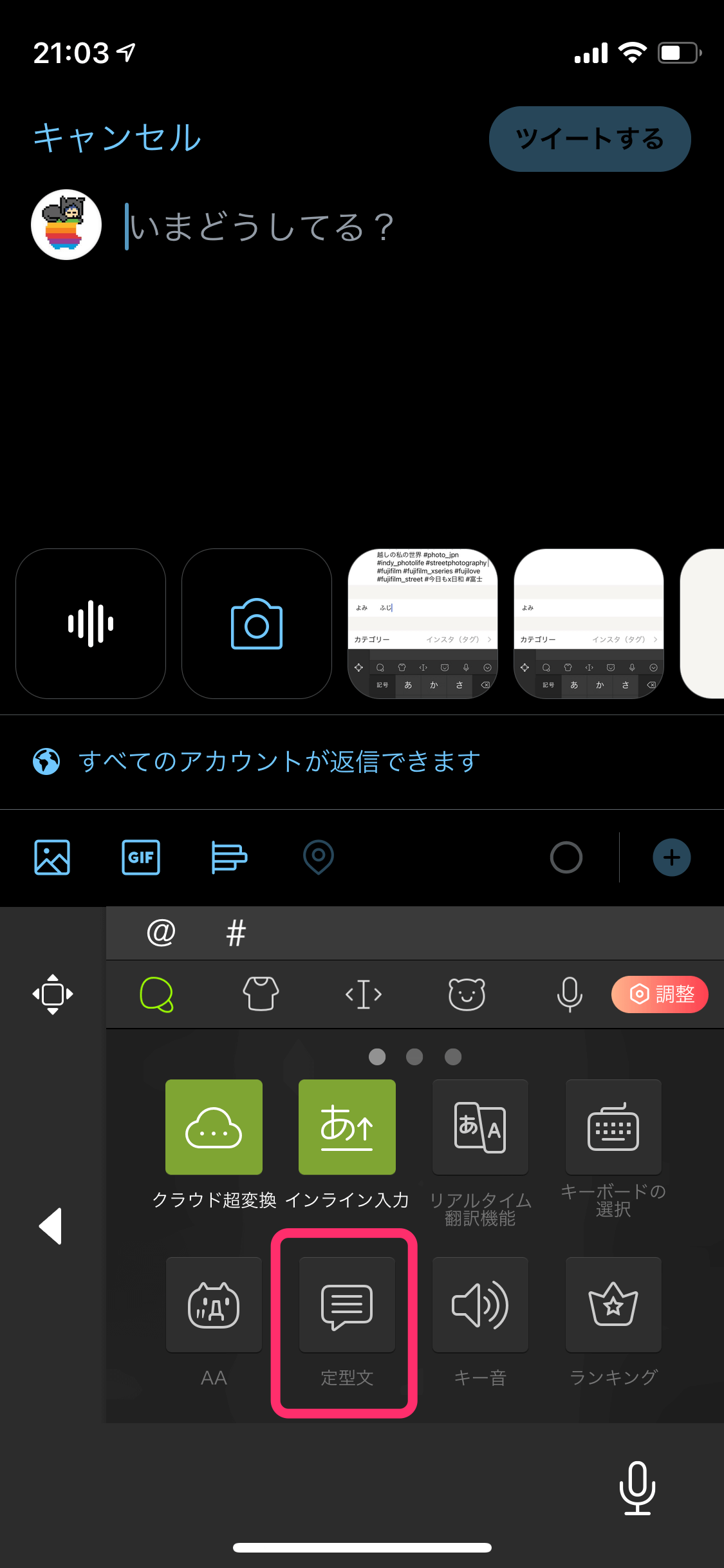Open the camera tile
This screenshot has height=1568, width=724.
coord(257,623)
